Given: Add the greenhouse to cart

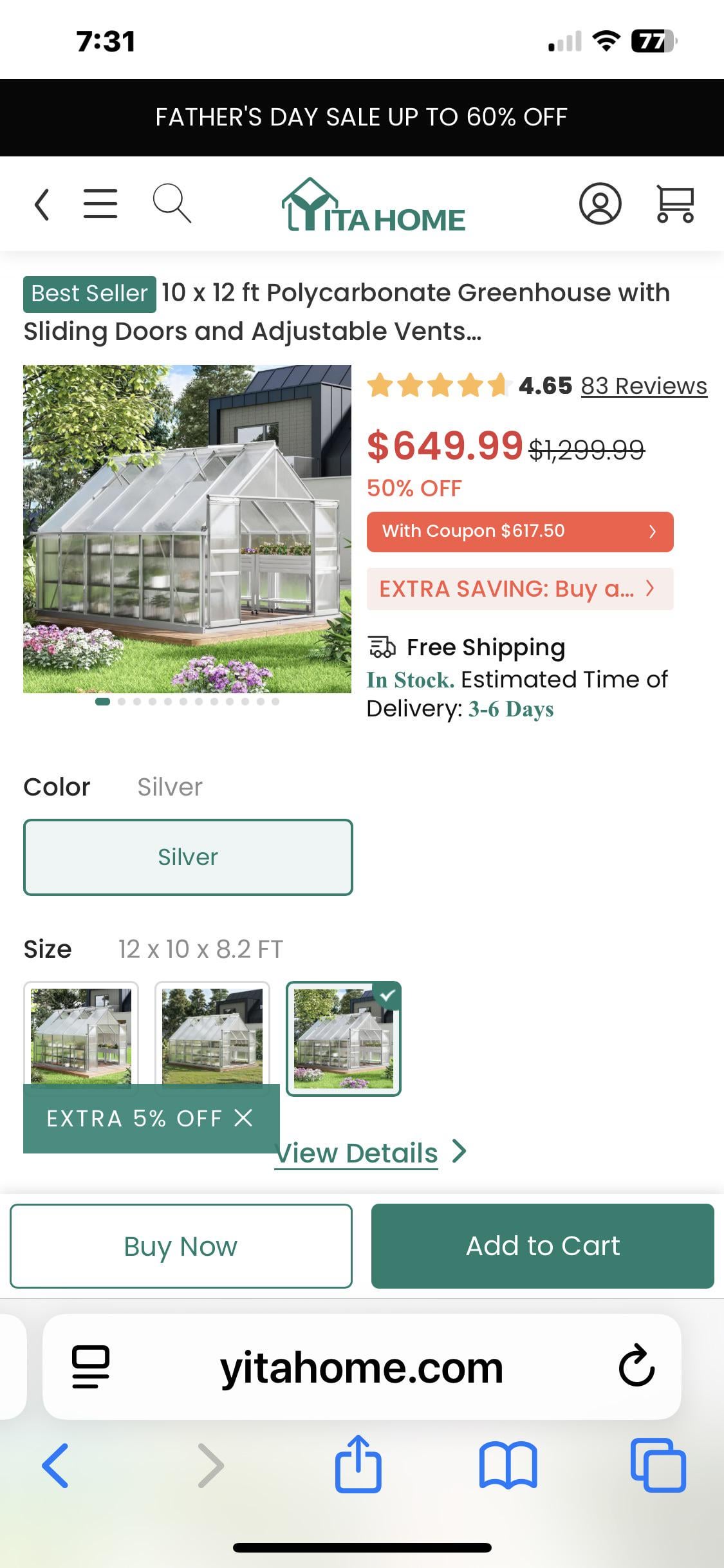Looking at the screenshot, I should [x=543, y=1246].
